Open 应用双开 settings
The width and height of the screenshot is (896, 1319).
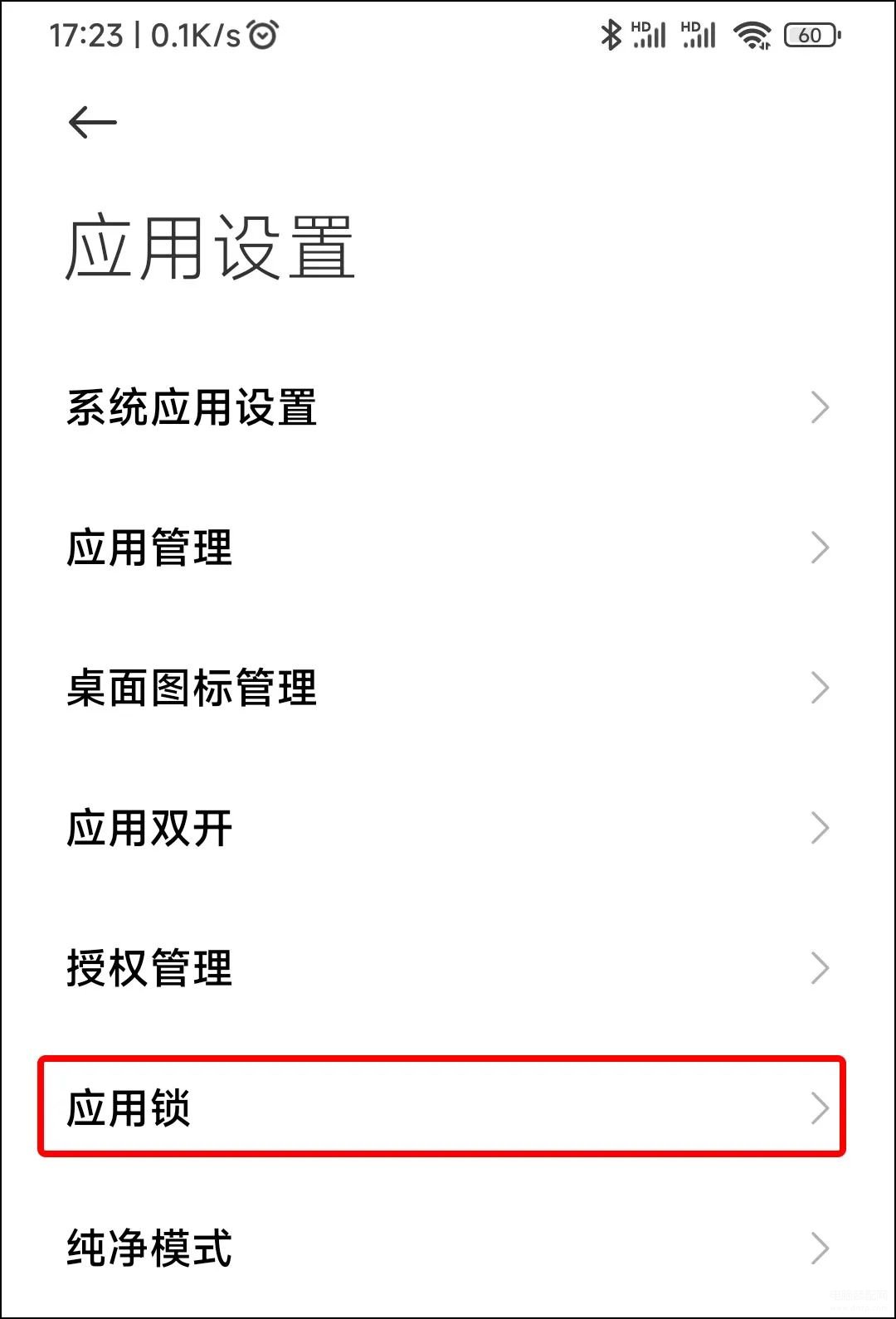click(448, 828)
